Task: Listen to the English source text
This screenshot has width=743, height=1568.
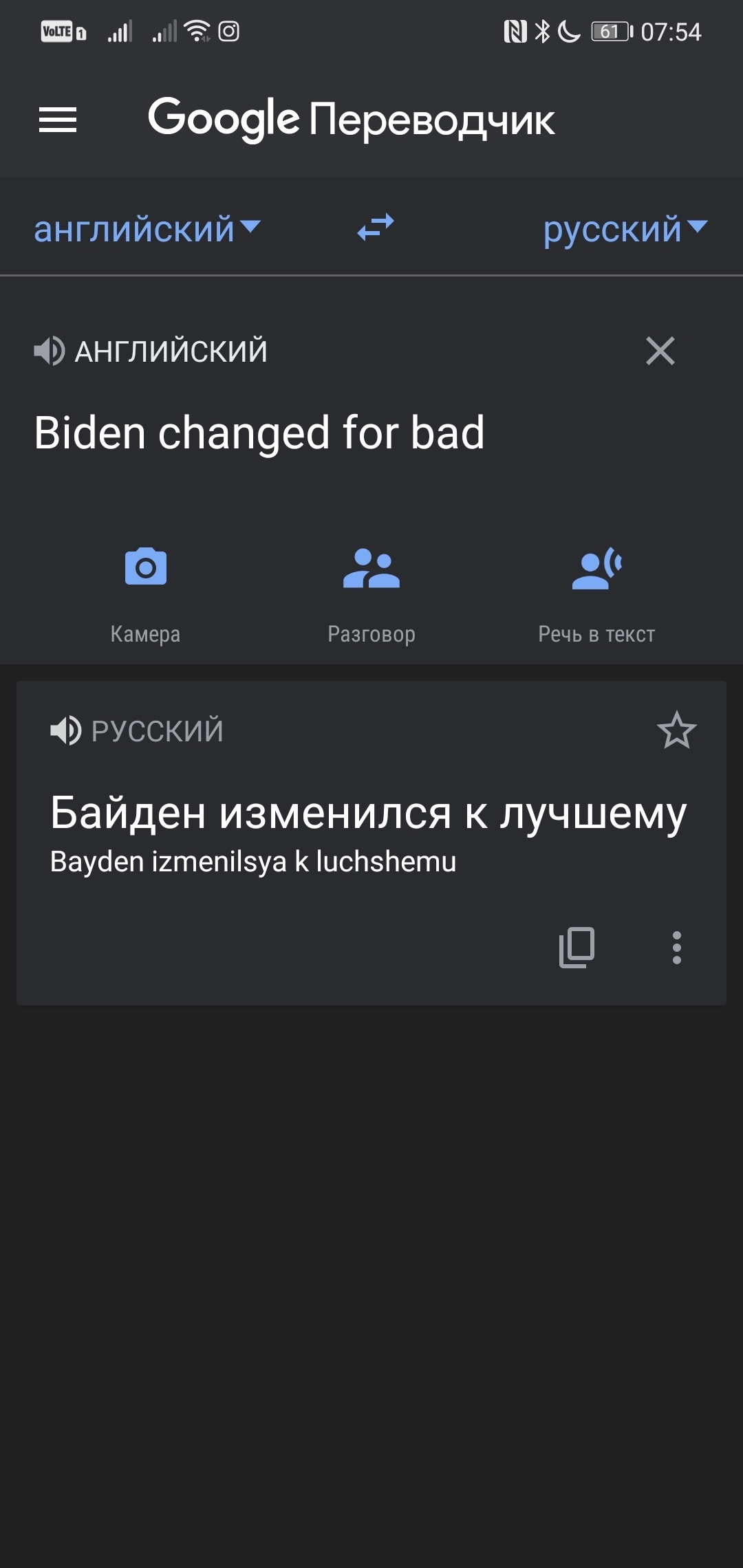Action: (x=50, y=351)
